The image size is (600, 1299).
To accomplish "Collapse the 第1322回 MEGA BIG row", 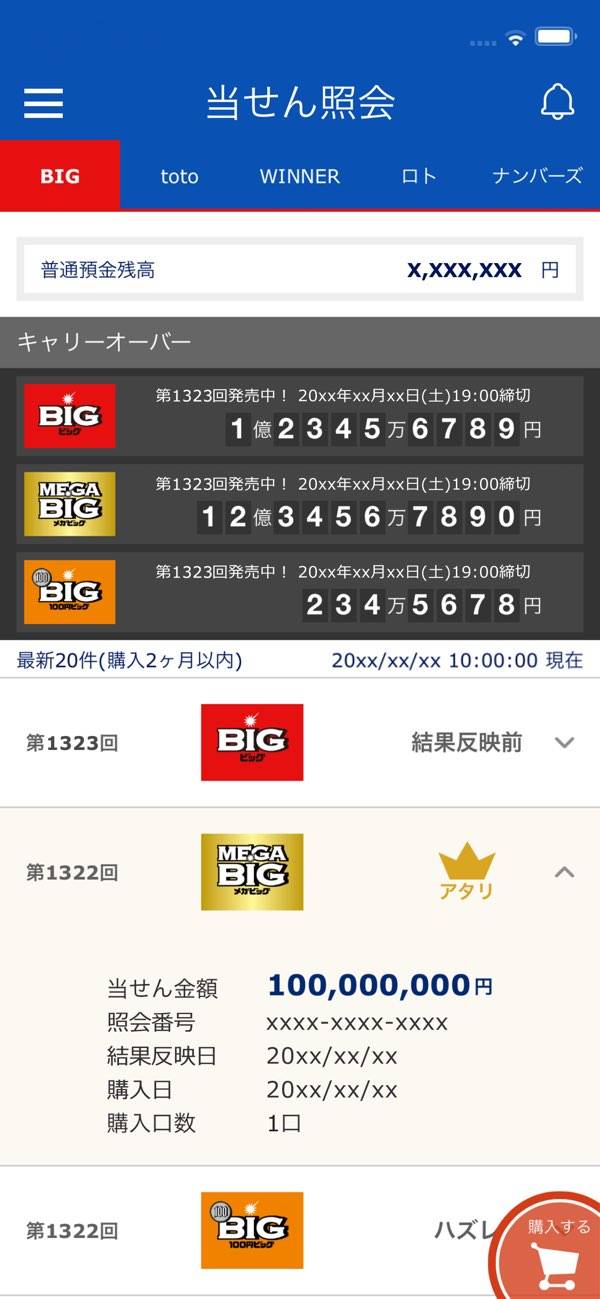I will (x=564, y=872).
